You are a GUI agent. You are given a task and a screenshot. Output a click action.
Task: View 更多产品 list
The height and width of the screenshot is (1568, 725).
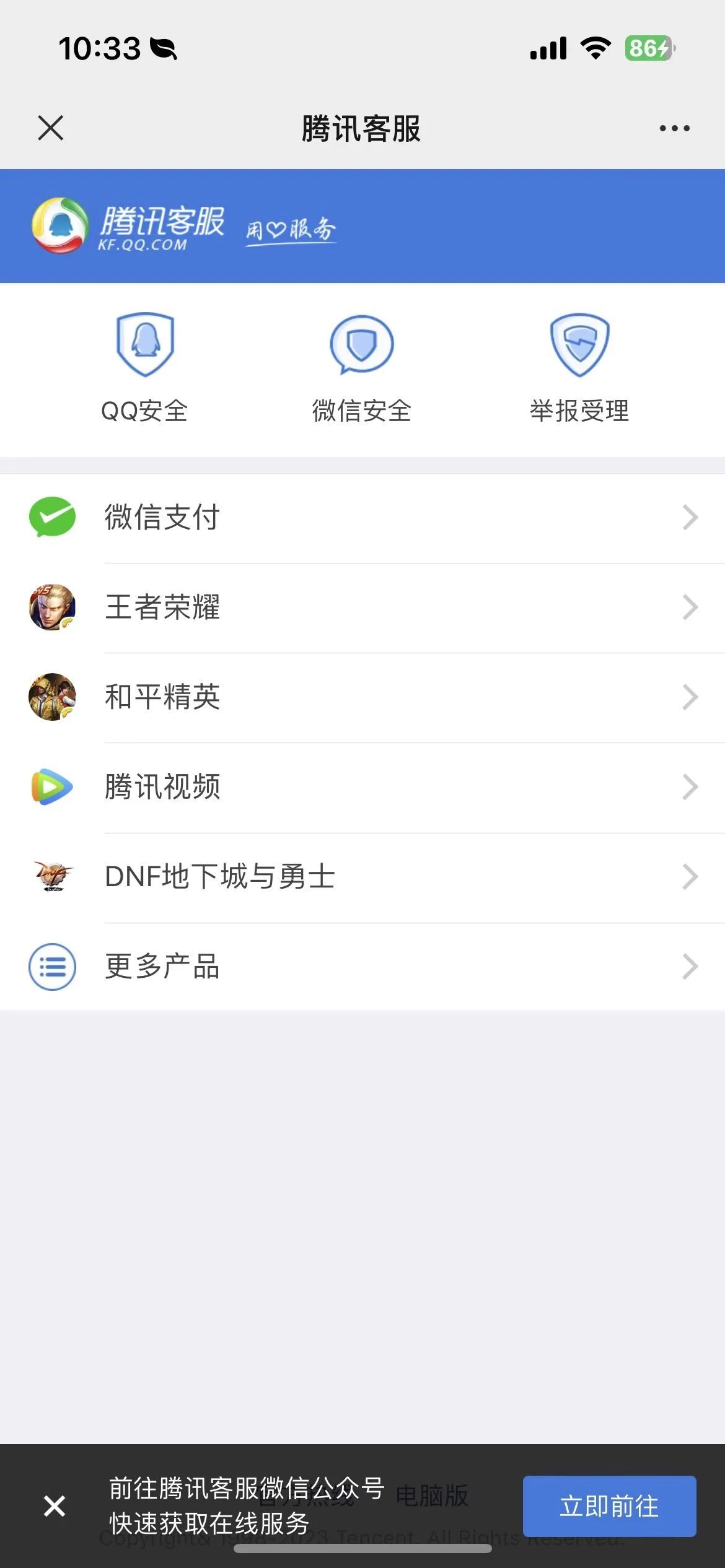click(x=362, y=967)
